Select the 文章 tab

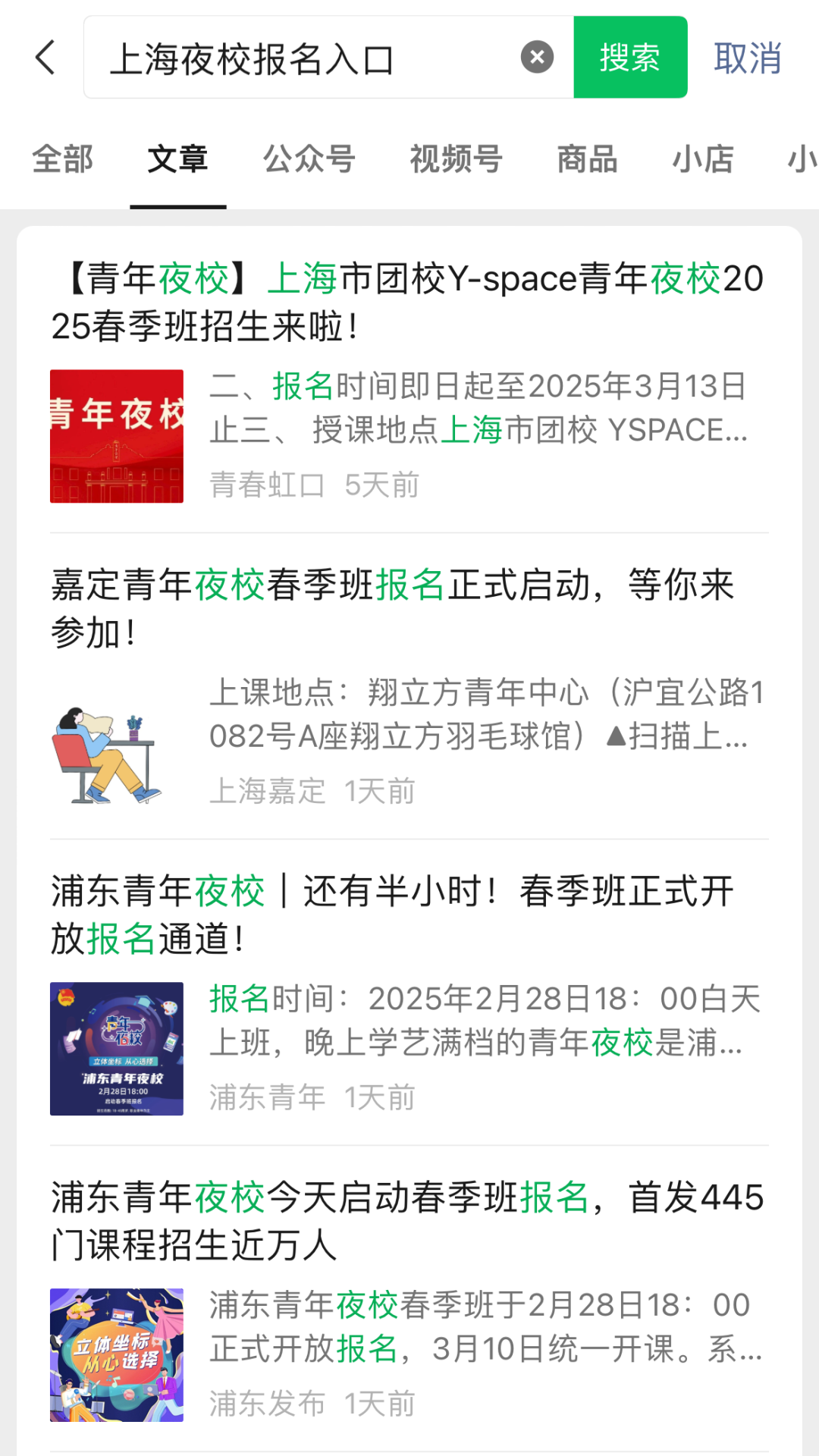(177, 159)
